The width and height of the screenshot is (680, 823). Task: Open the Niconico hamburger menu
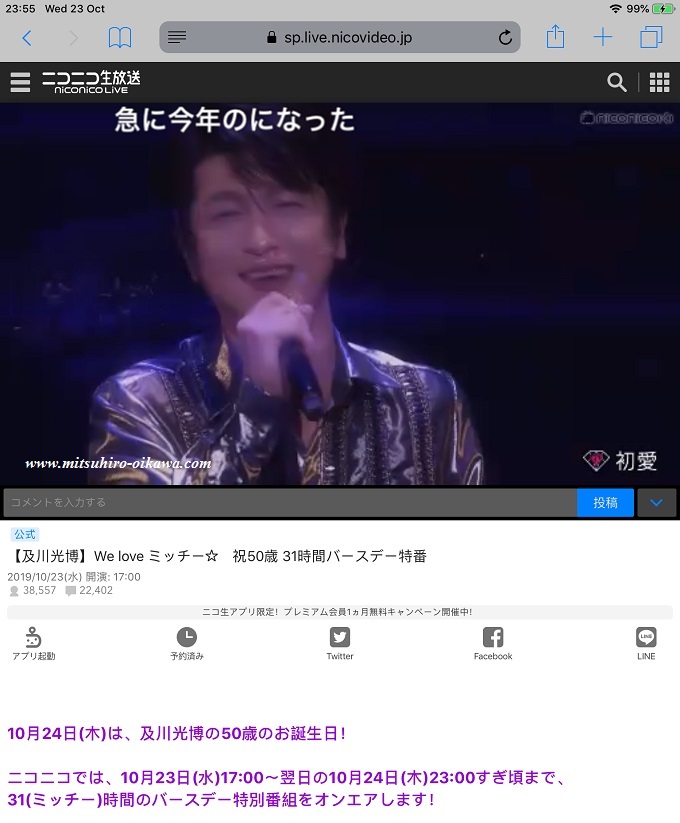[20, 82]
